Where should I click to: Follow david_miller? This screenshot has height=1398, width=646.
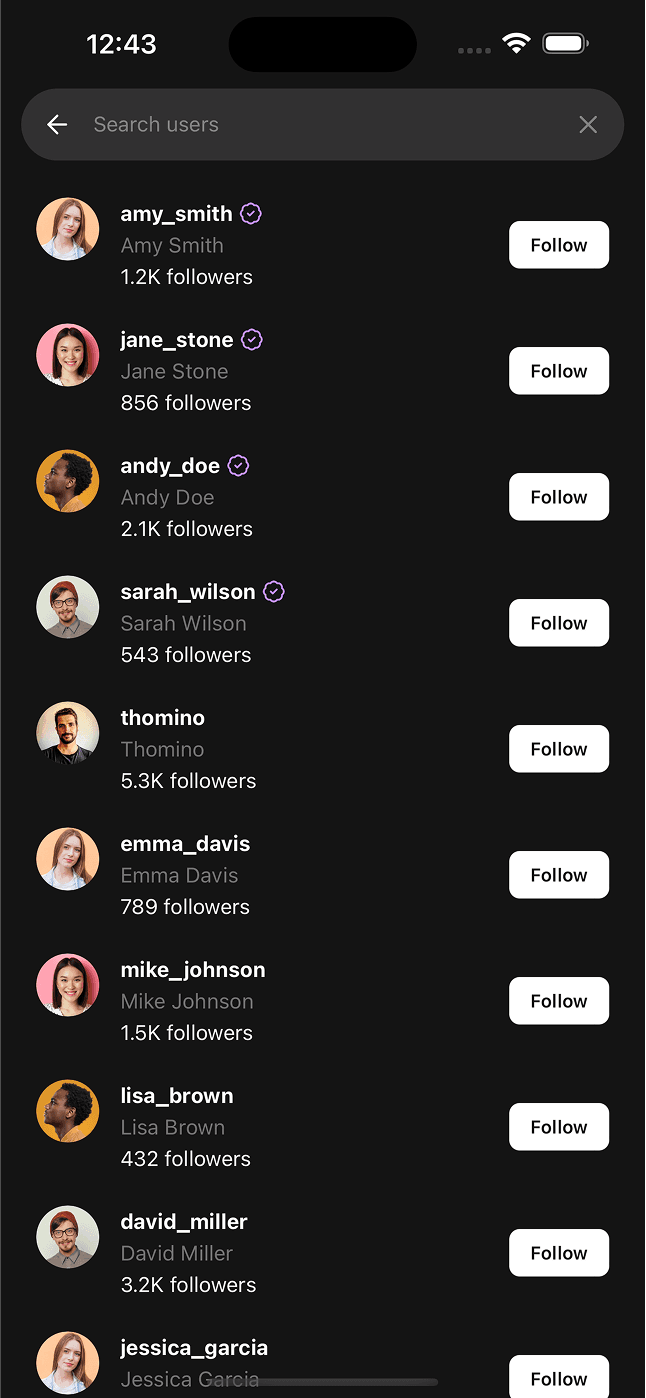tap(558, 1253)
